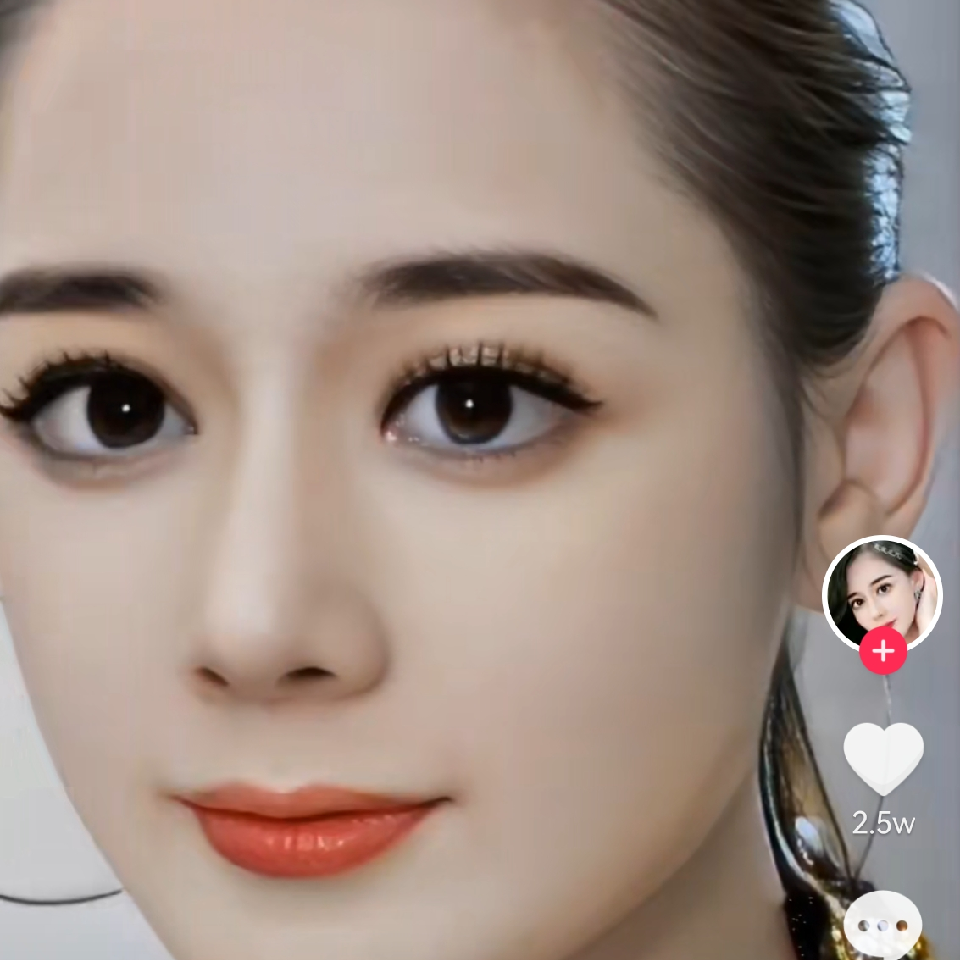
Task: Open the comments bubble
Action: [883, 926]
